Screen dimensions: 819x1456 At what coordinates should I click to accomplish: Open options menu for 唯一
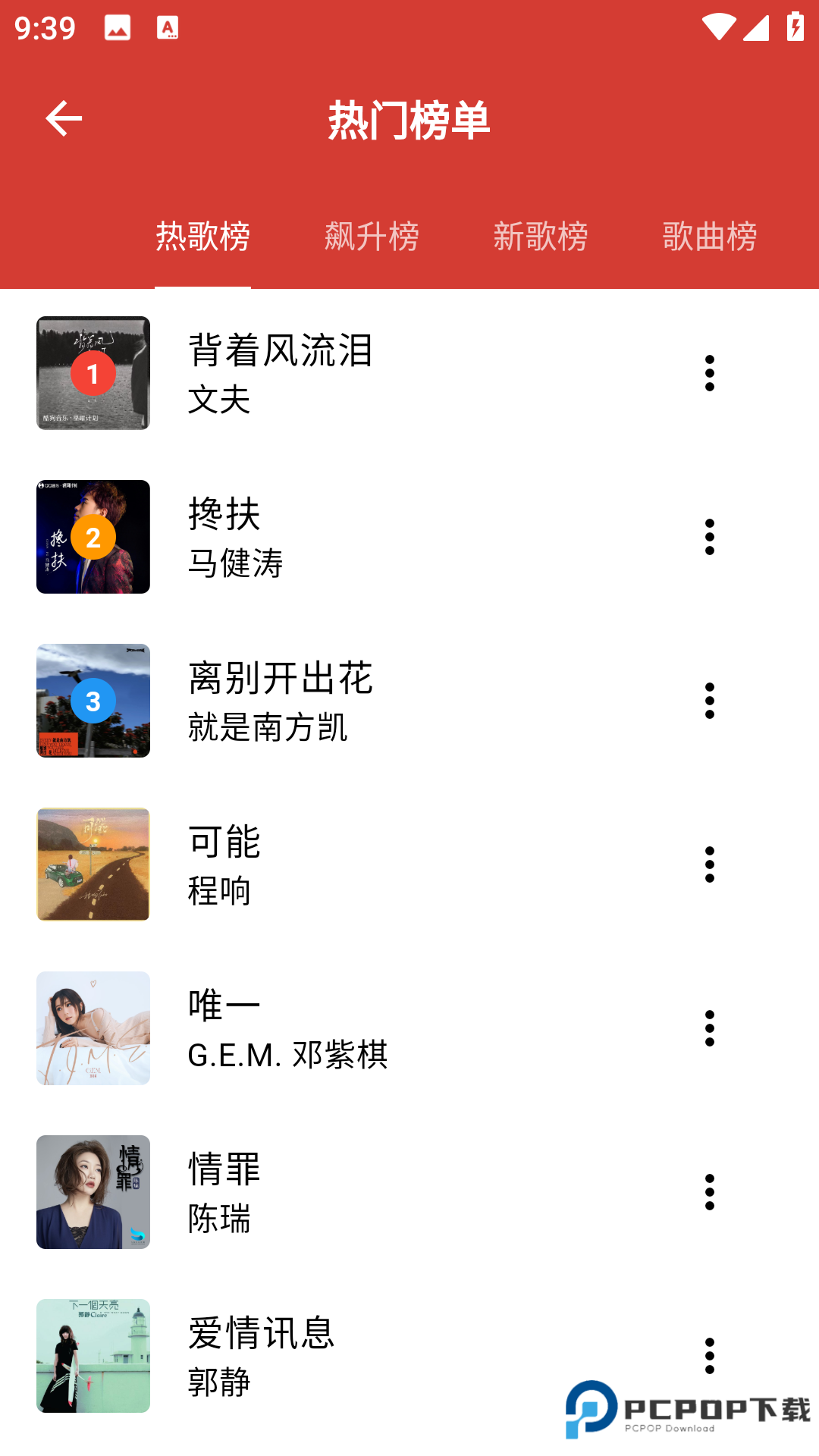(710, 1028)
